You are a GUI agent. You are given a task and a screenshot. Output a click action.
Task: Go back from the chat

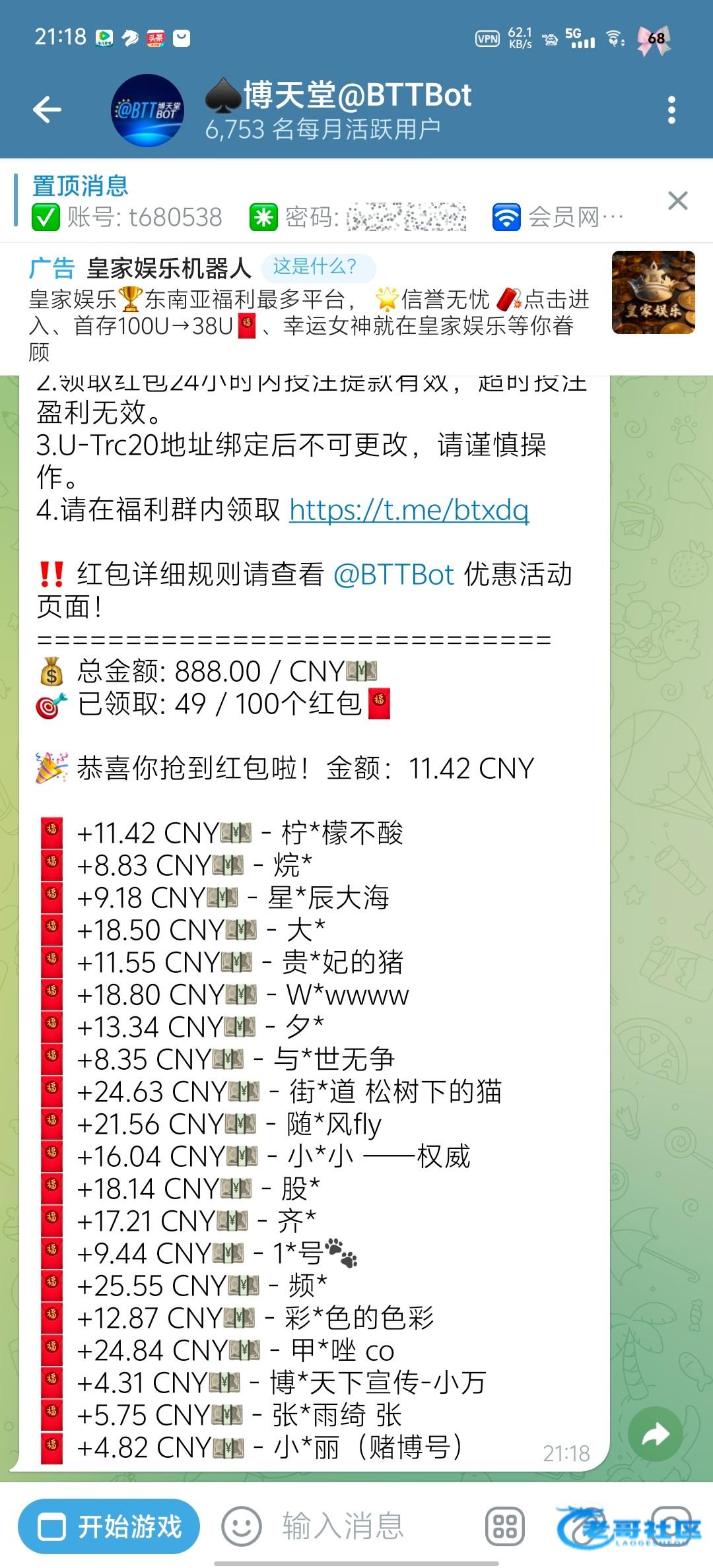point(48,110)
